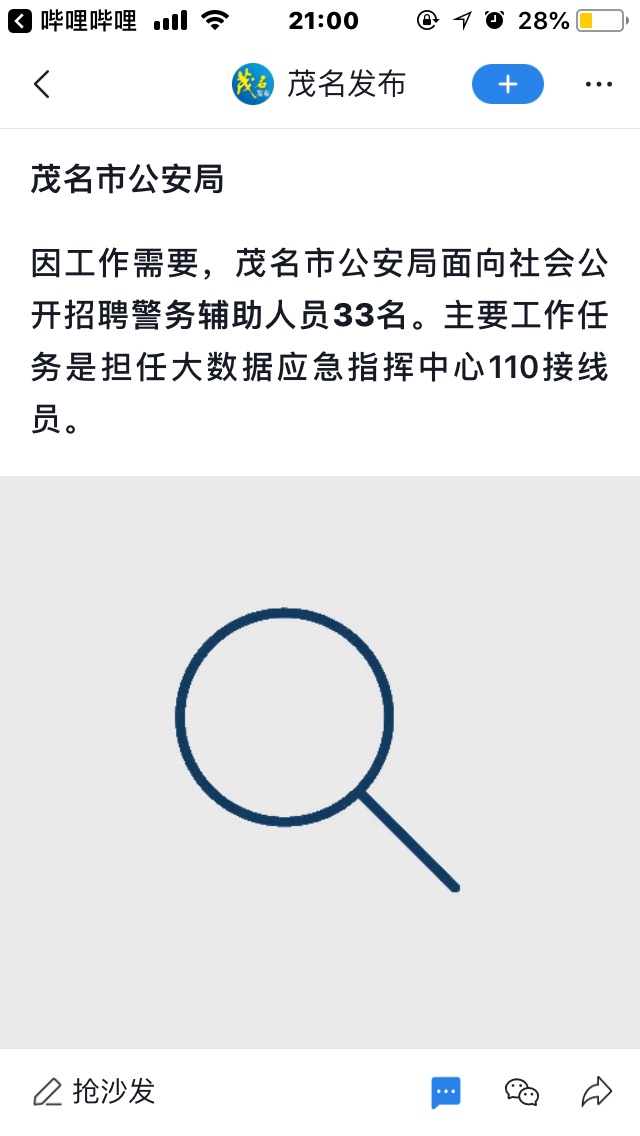Image resolution: width=640 pixels, height=1136 pixels.
Task: View the comments section
Action: tap(446, 1091)
